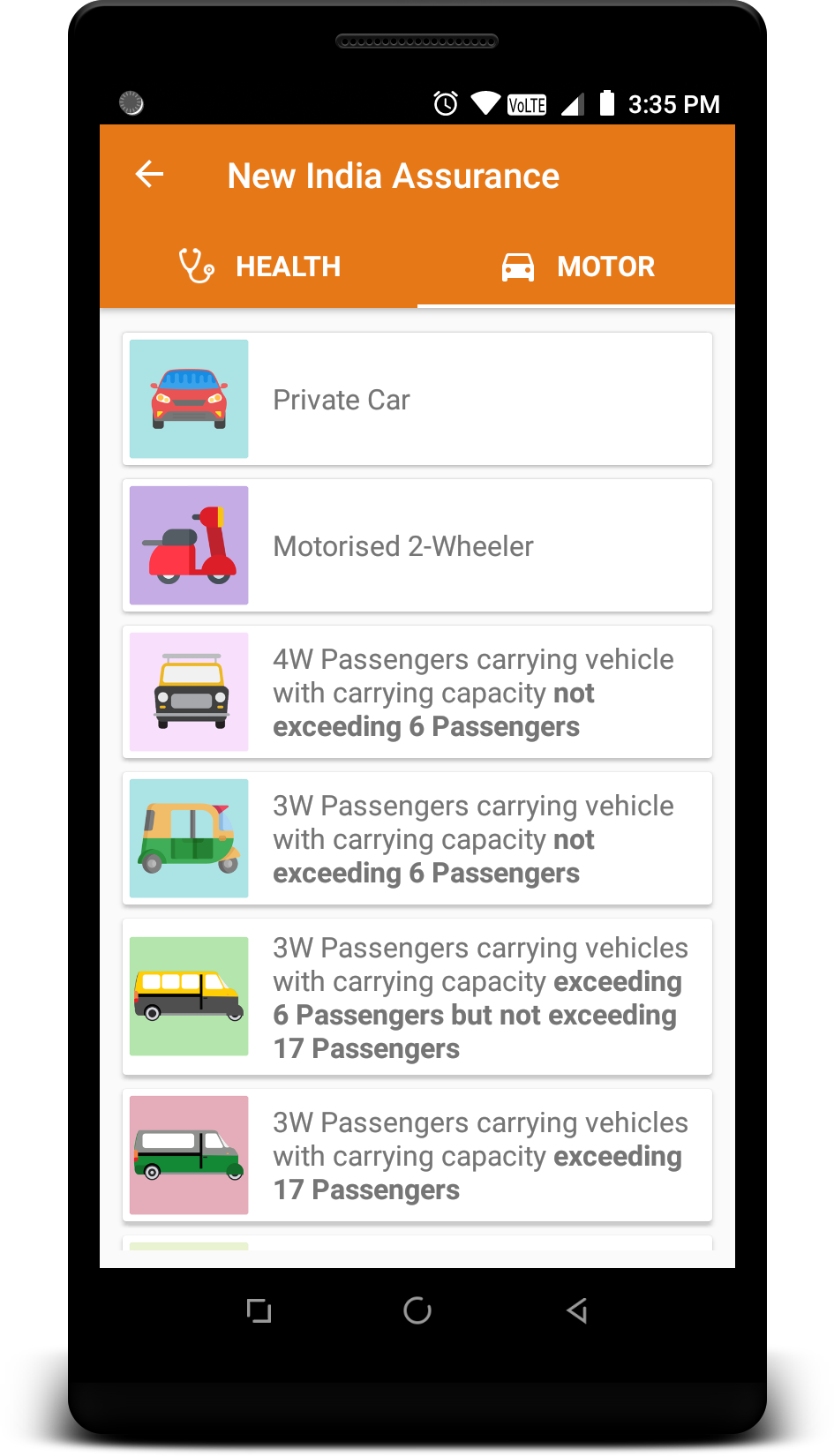Open the 4W Passengers carrying vehicle option
Screen dimensions: 834x1456
click(x=459, y=692)
